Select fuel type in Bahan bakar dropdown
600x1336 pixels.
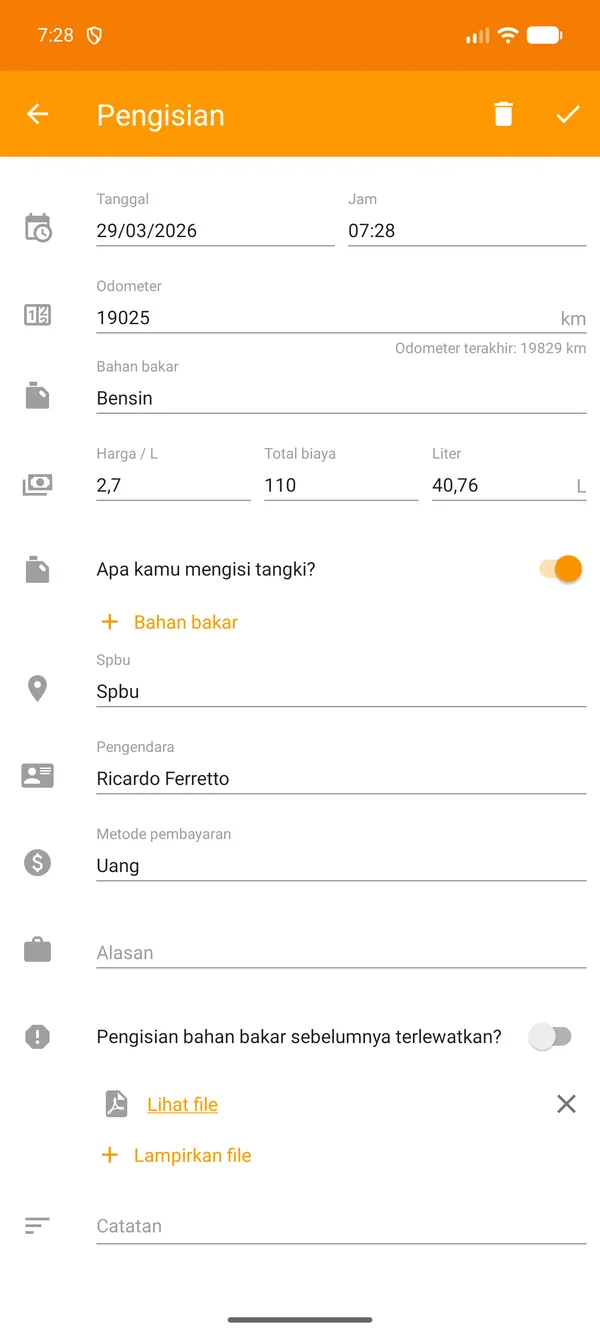[x=340, y=398]
